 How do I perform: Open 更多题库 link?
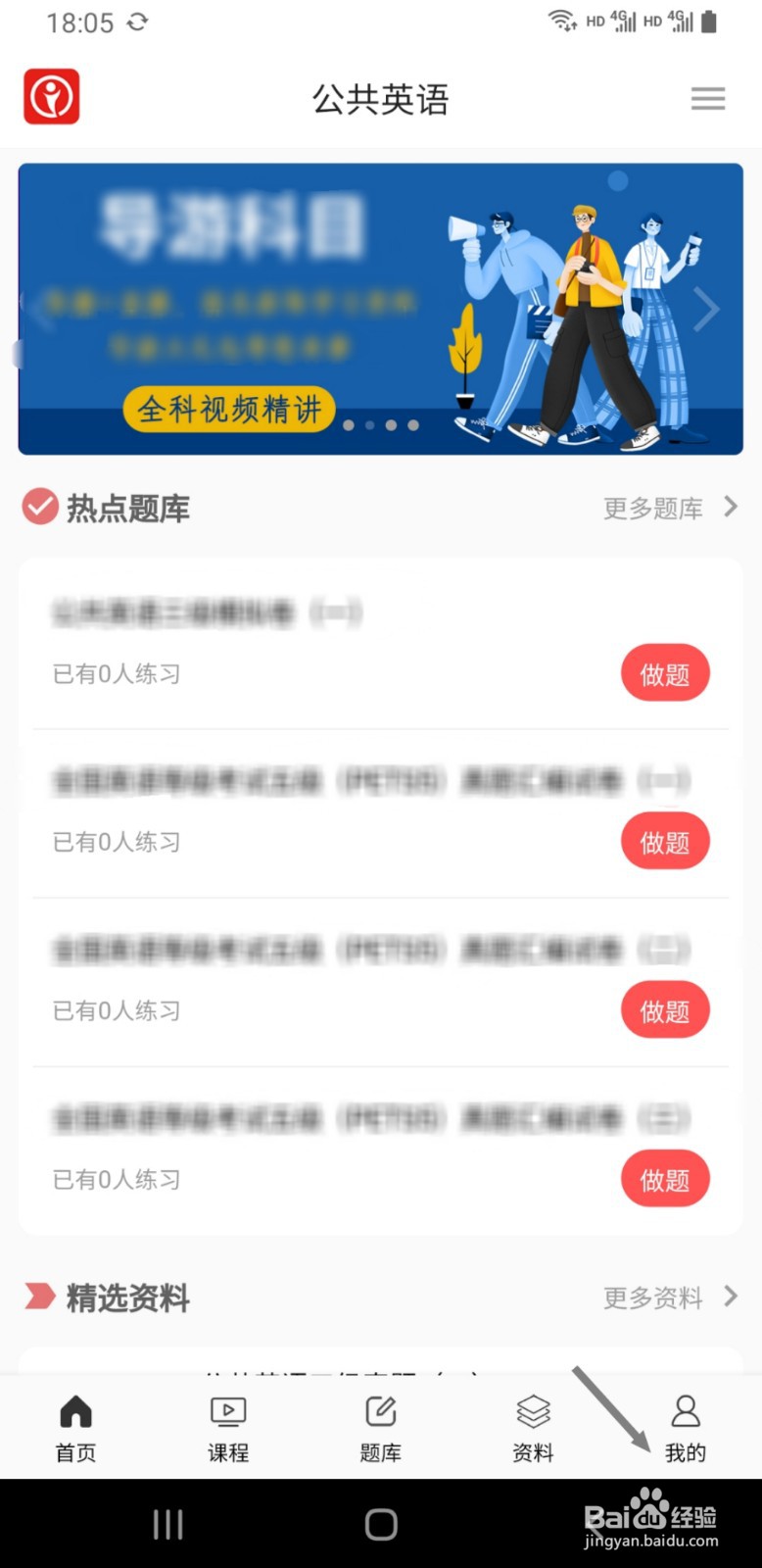coord(670,508)
